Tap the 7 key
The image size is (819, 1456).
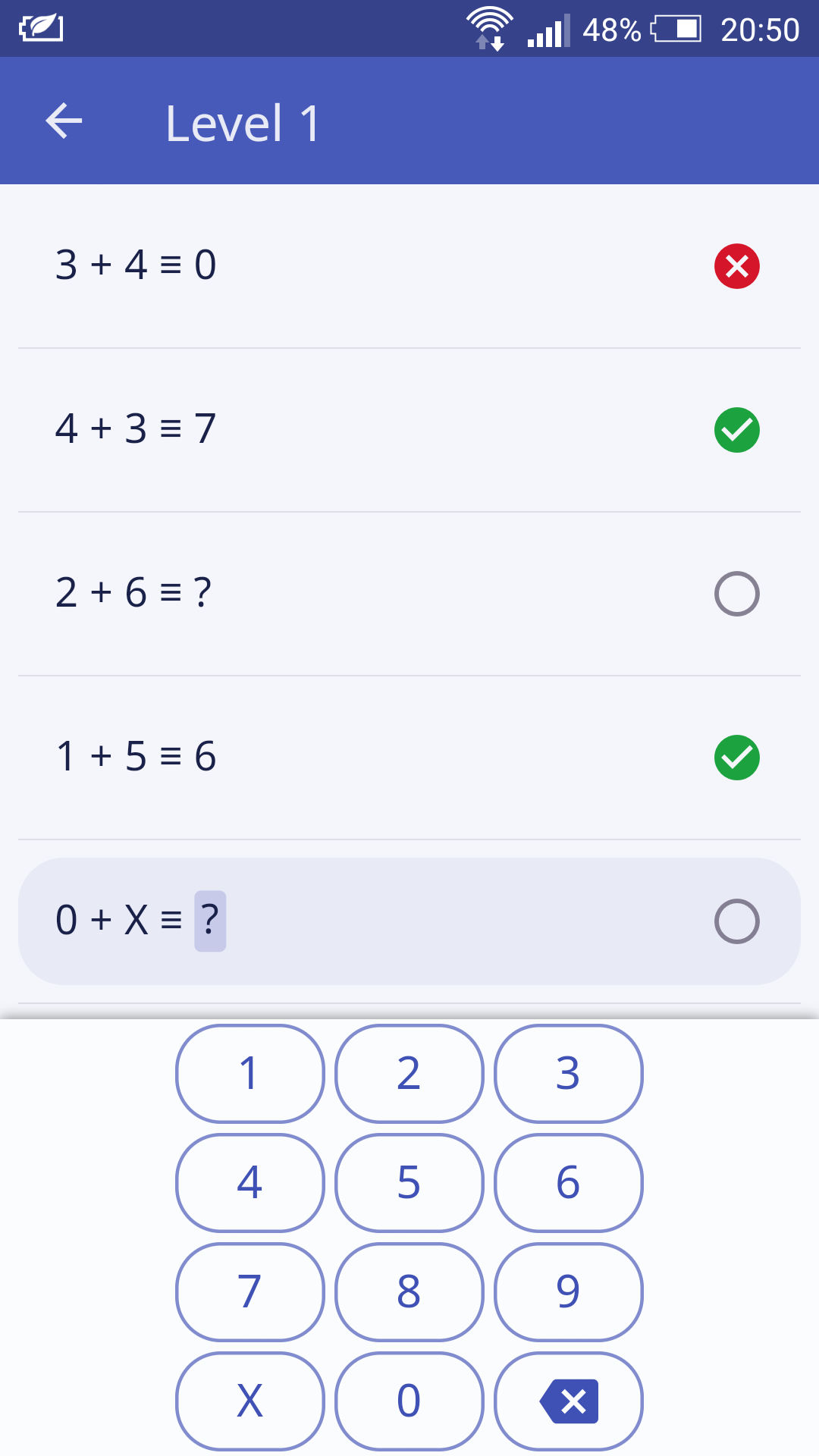[249, 1291]
